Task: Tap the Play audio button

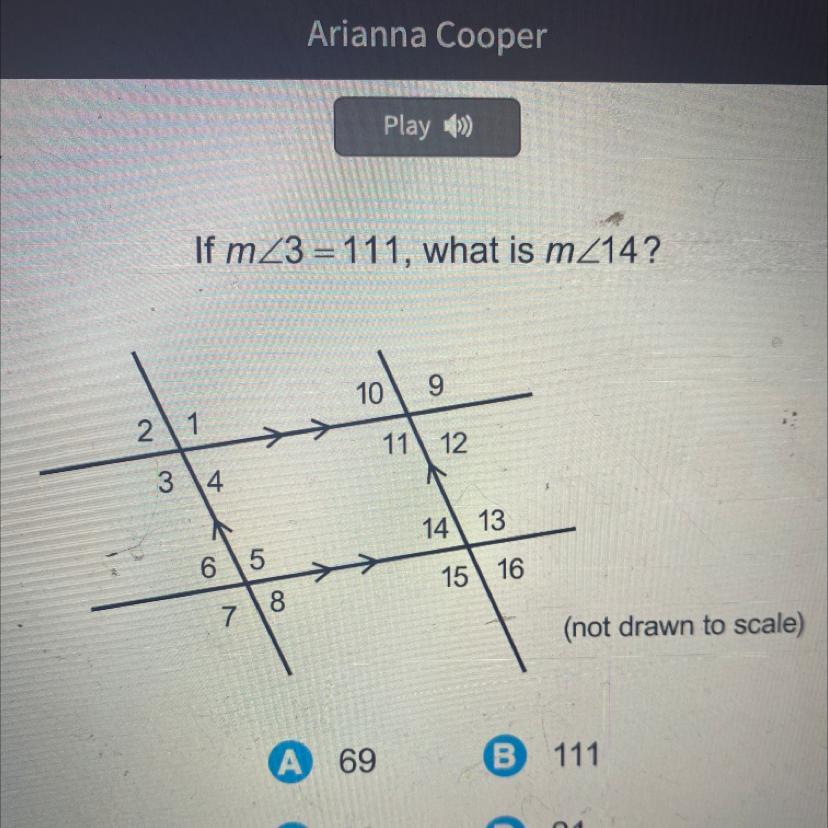Action: coord(427,127)
